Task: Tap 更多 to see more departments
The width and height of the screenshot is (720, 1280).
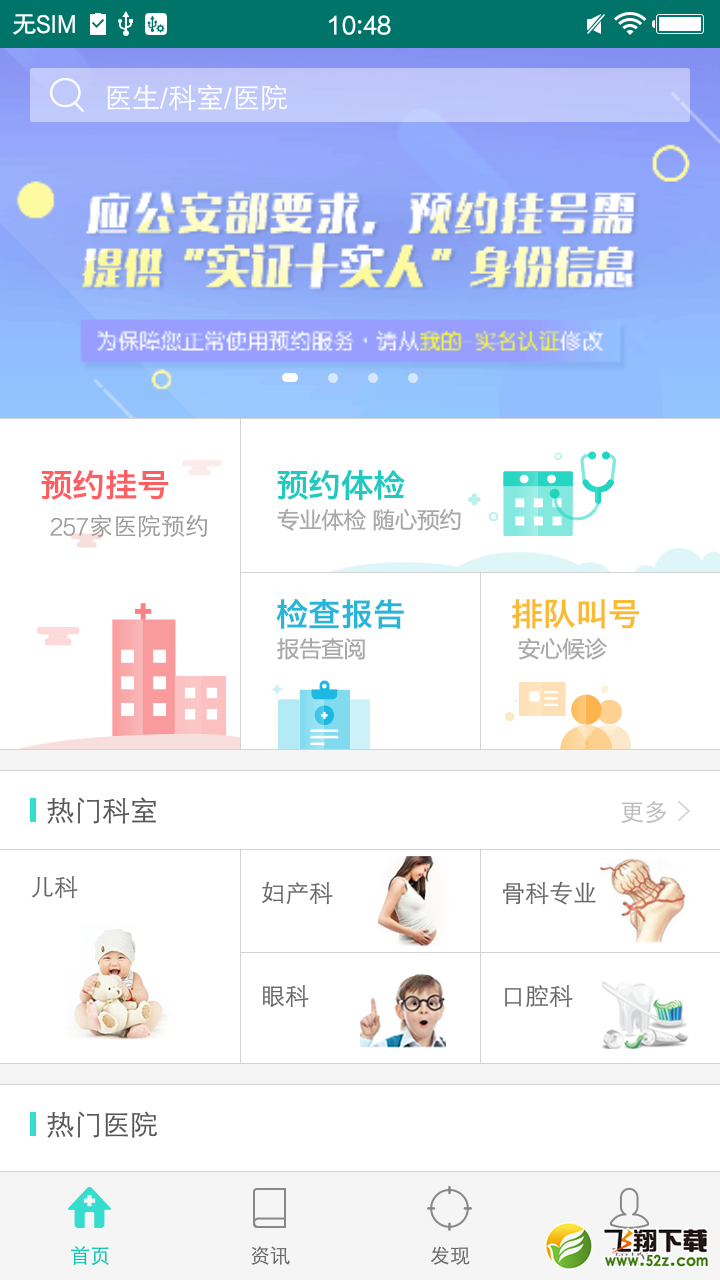Action: pyautogui.click(x=655, y=811)
